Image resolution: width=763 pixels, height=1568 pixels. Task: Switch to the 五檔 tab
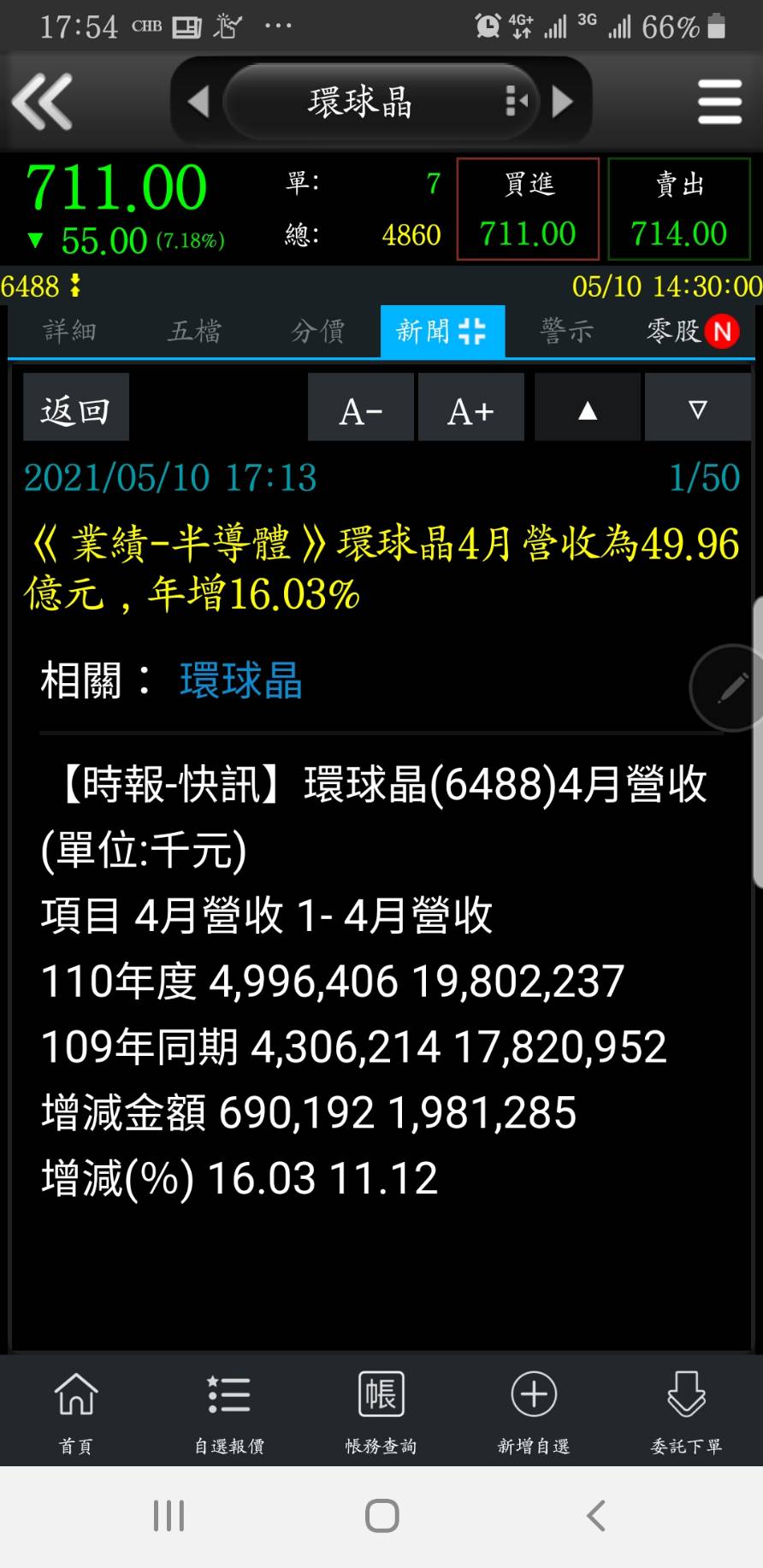tap(194, 331)
